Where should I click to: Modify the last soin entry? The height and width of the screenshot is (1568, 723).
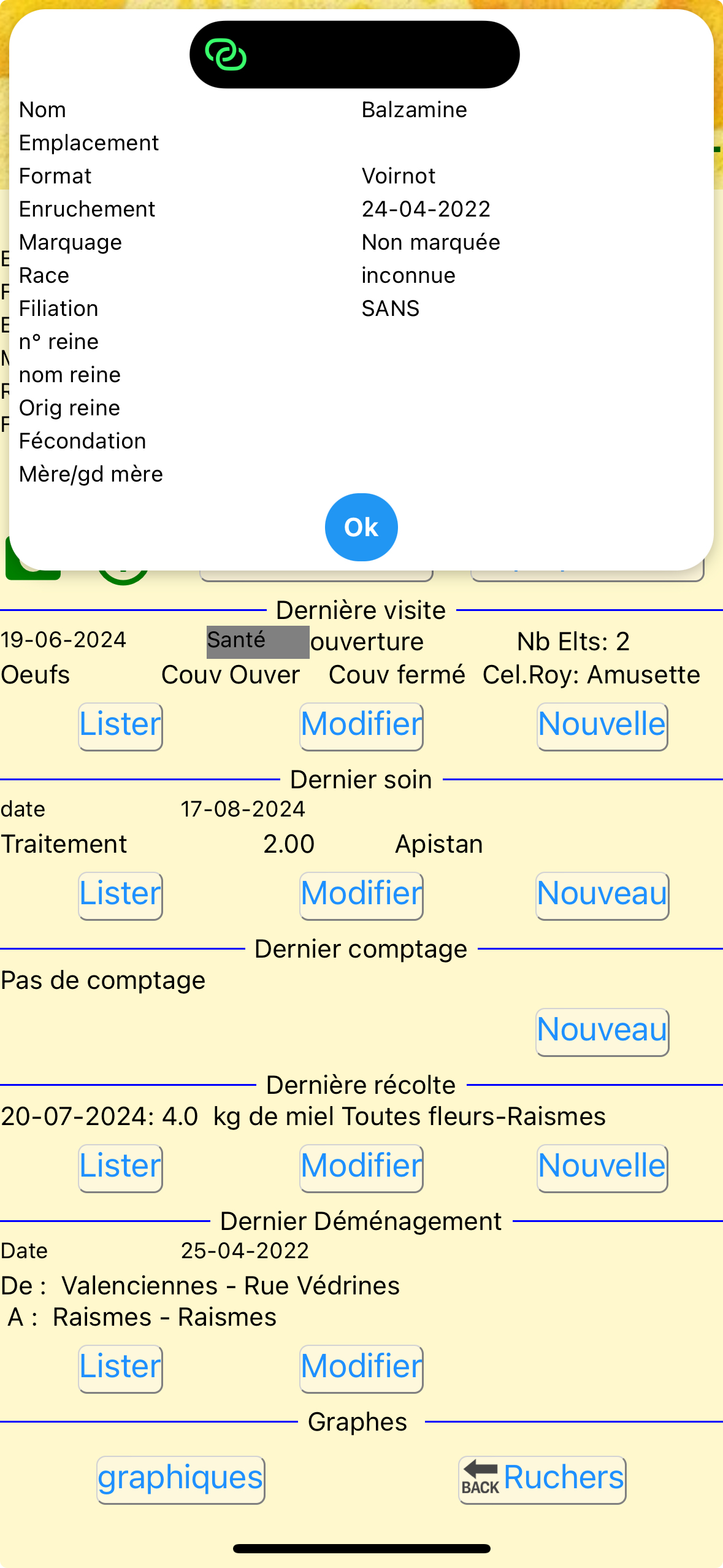(x=361, y=895)
